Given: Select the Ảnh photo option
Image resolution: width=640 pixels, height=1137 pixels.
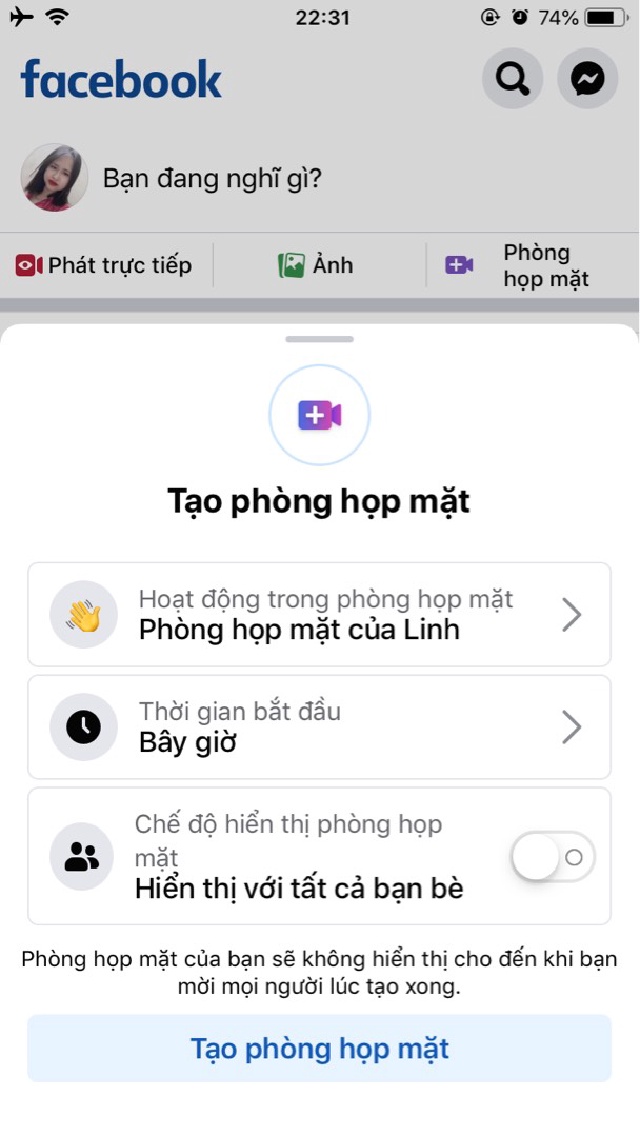Looking at the screenshot, I should pyautogui.click(x=316, y=265).
